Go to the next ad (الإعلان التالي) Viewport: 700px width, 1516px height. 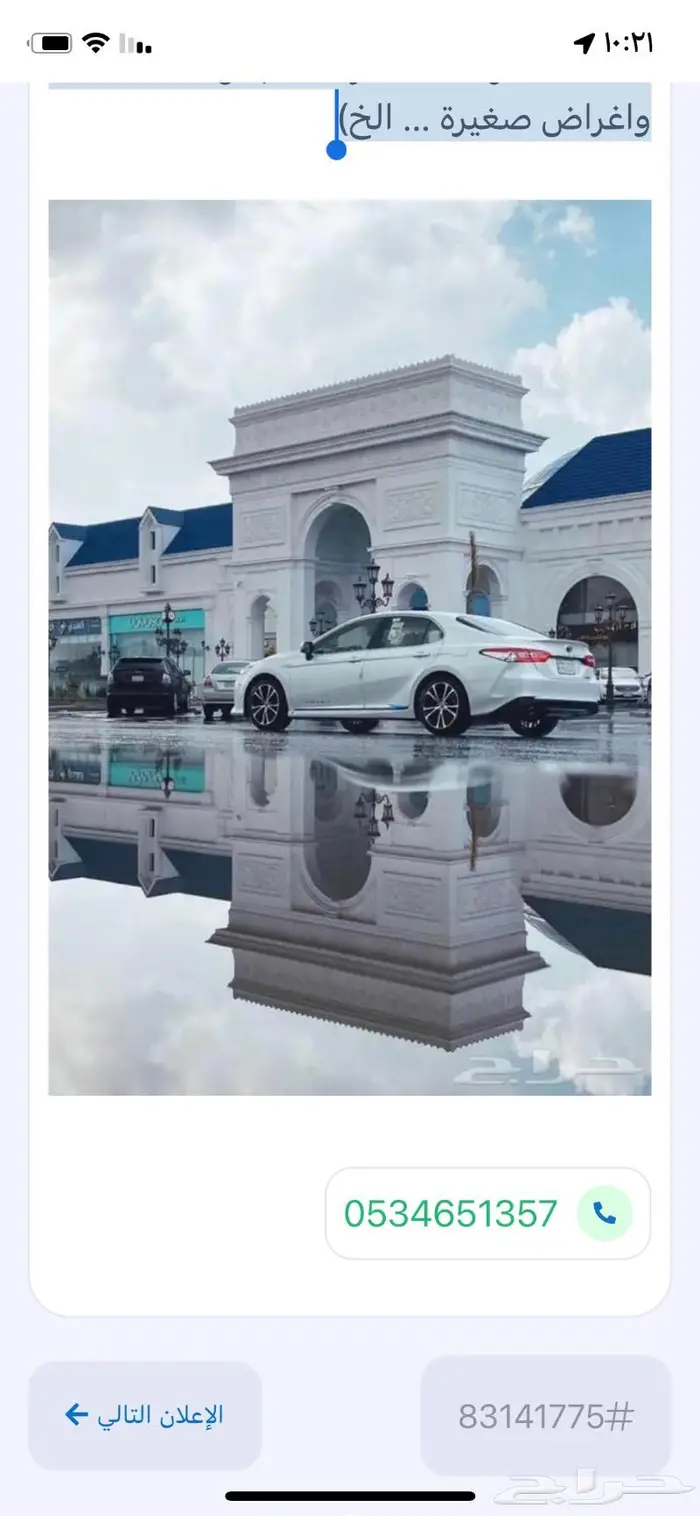145,1415
